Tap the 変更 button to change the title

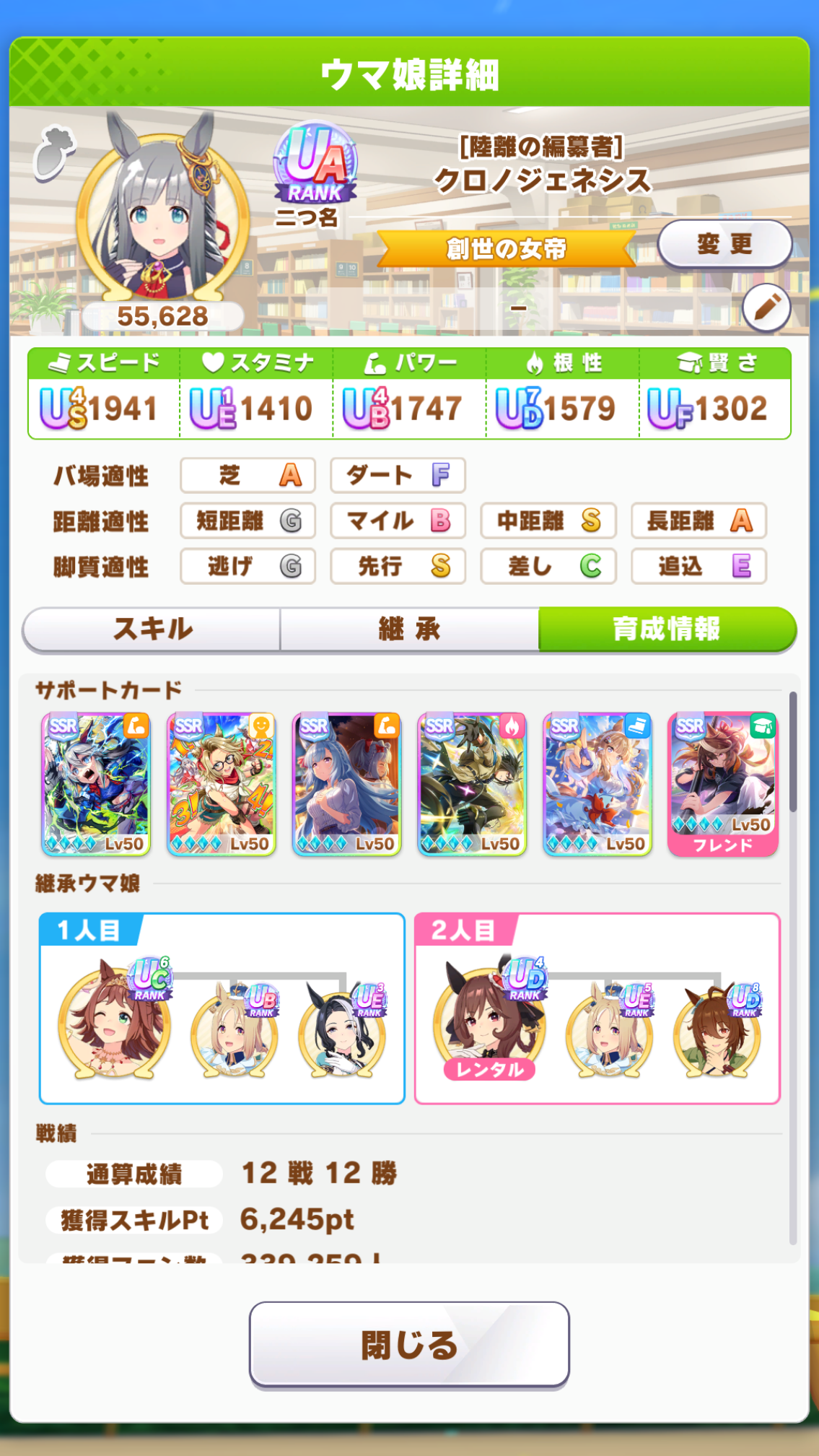point(724,245)
